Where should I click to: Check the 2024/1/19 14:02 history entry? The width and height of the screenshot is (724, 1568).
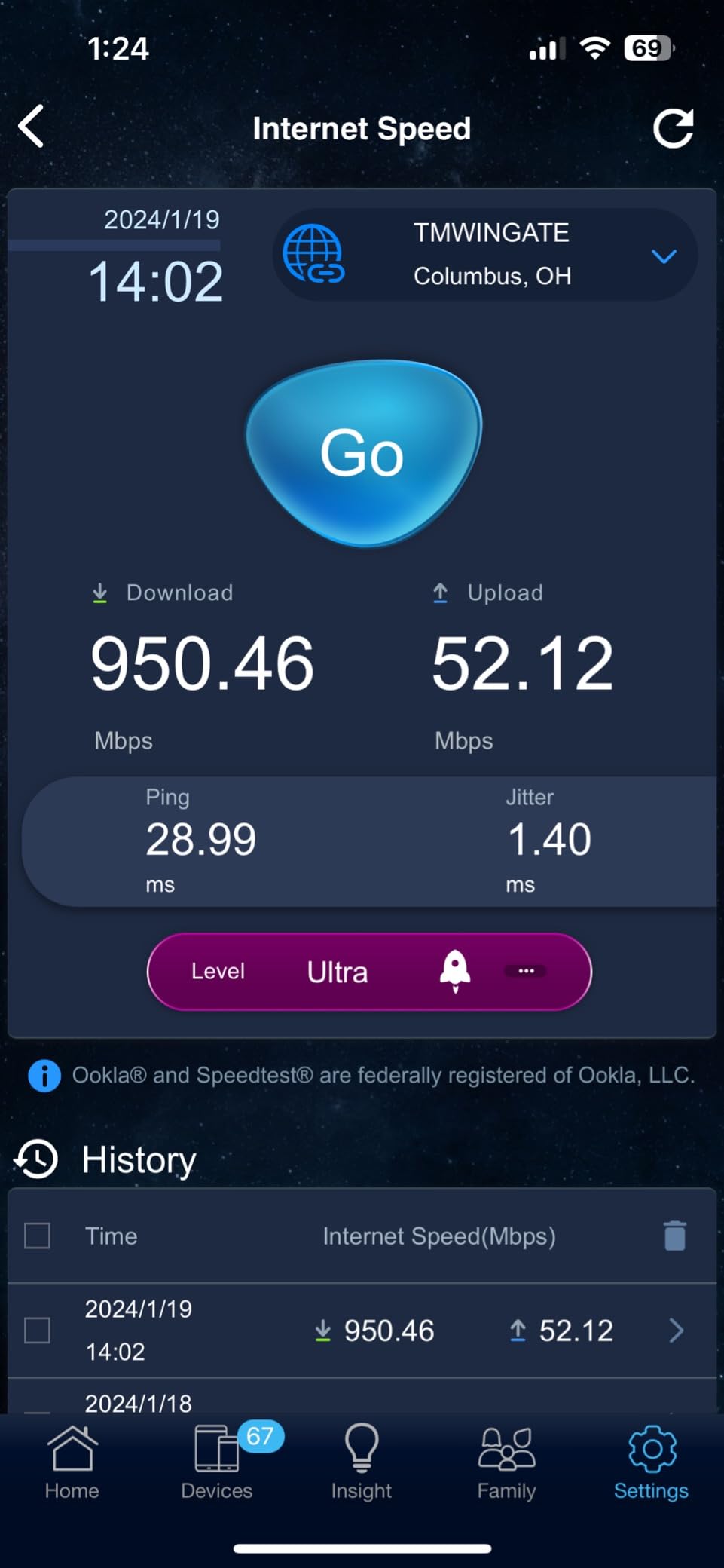click(x=38, y=1331)
